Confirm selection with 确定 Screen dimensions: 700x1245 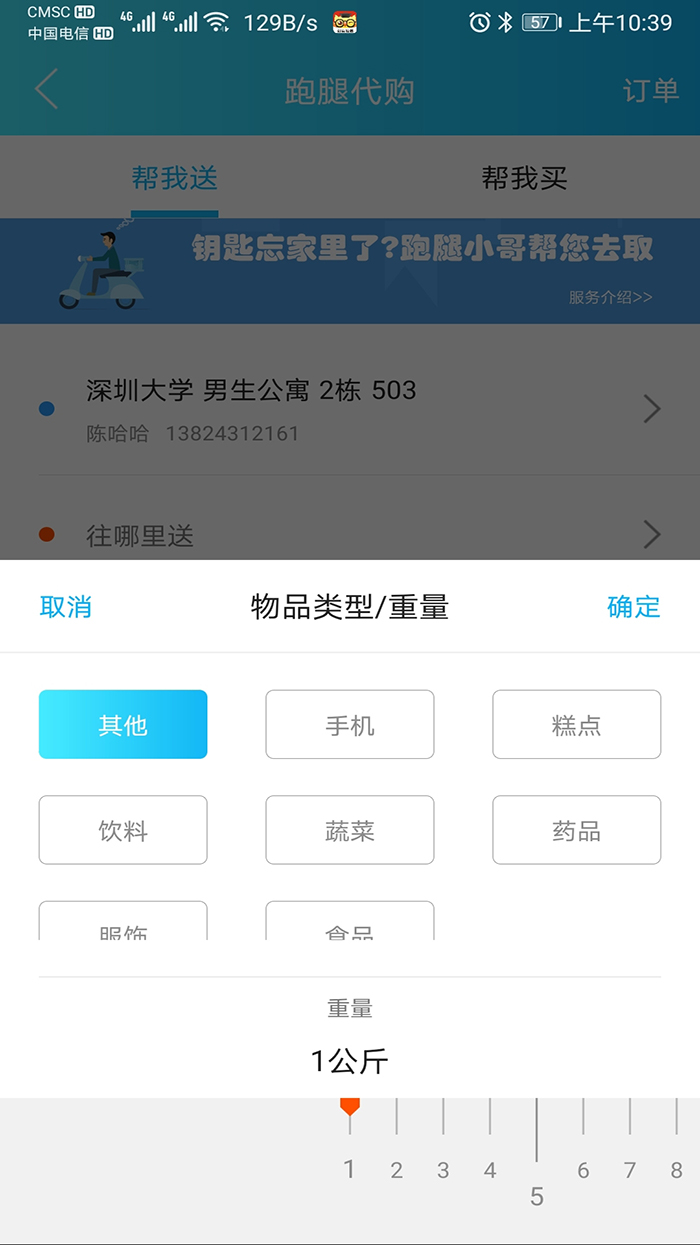(634, 606)
